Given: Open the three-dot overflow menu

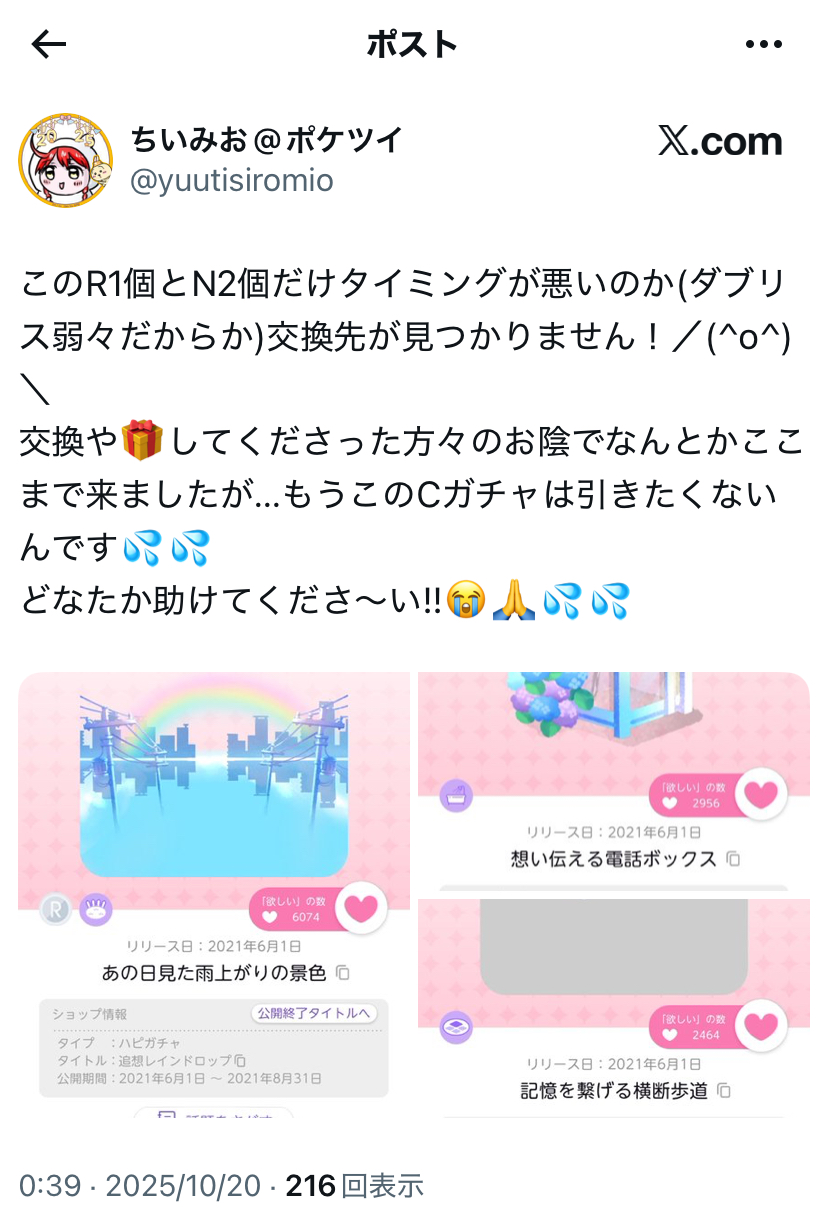Looking at the screenshot, I should [x=764, y=44].
